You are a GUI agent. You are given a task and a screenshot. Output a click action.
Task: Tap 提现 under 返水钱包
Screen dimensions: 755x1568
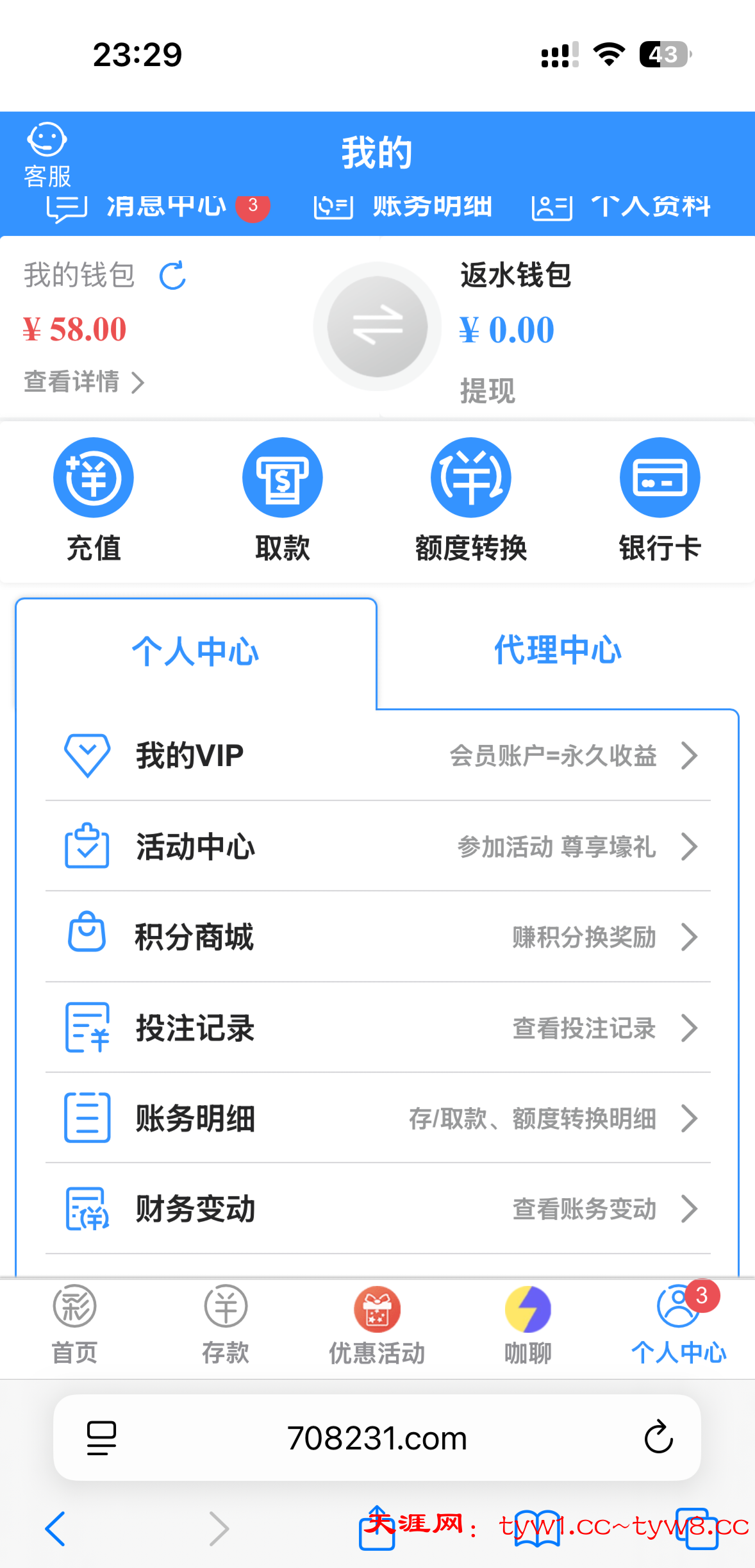(487, 390)
